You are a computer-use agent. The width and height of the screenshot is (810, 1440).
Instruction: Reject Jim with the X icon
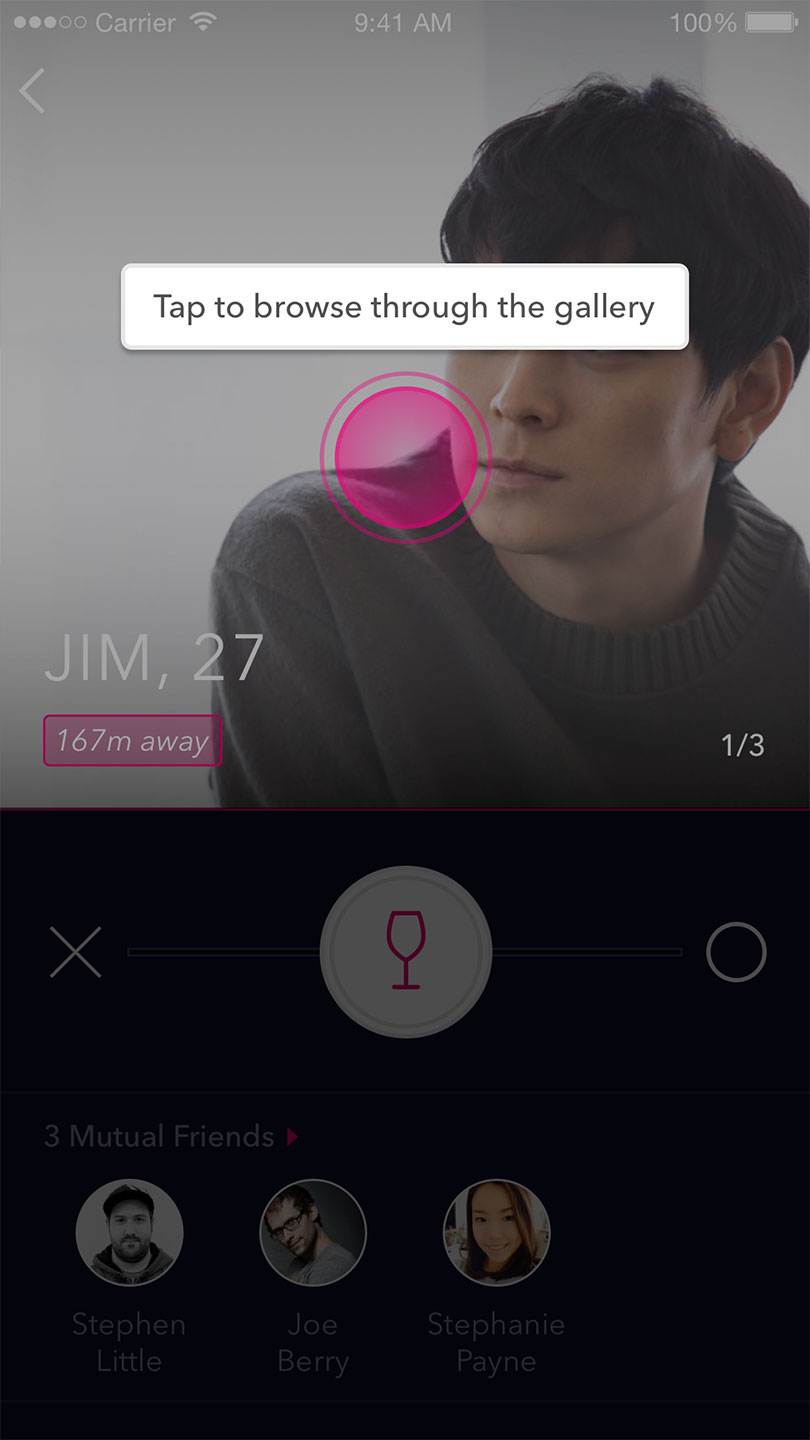(76, 952)
